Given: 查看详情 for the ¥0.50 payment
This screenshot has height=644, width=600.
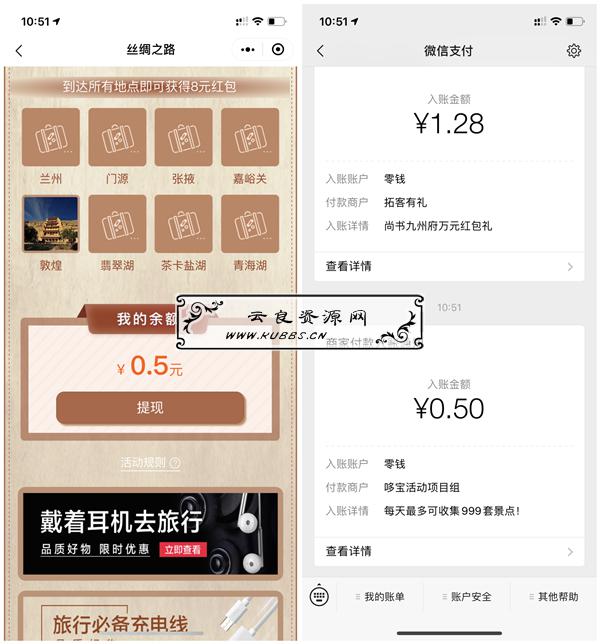Looking at the screenshot, I should 448,551.
